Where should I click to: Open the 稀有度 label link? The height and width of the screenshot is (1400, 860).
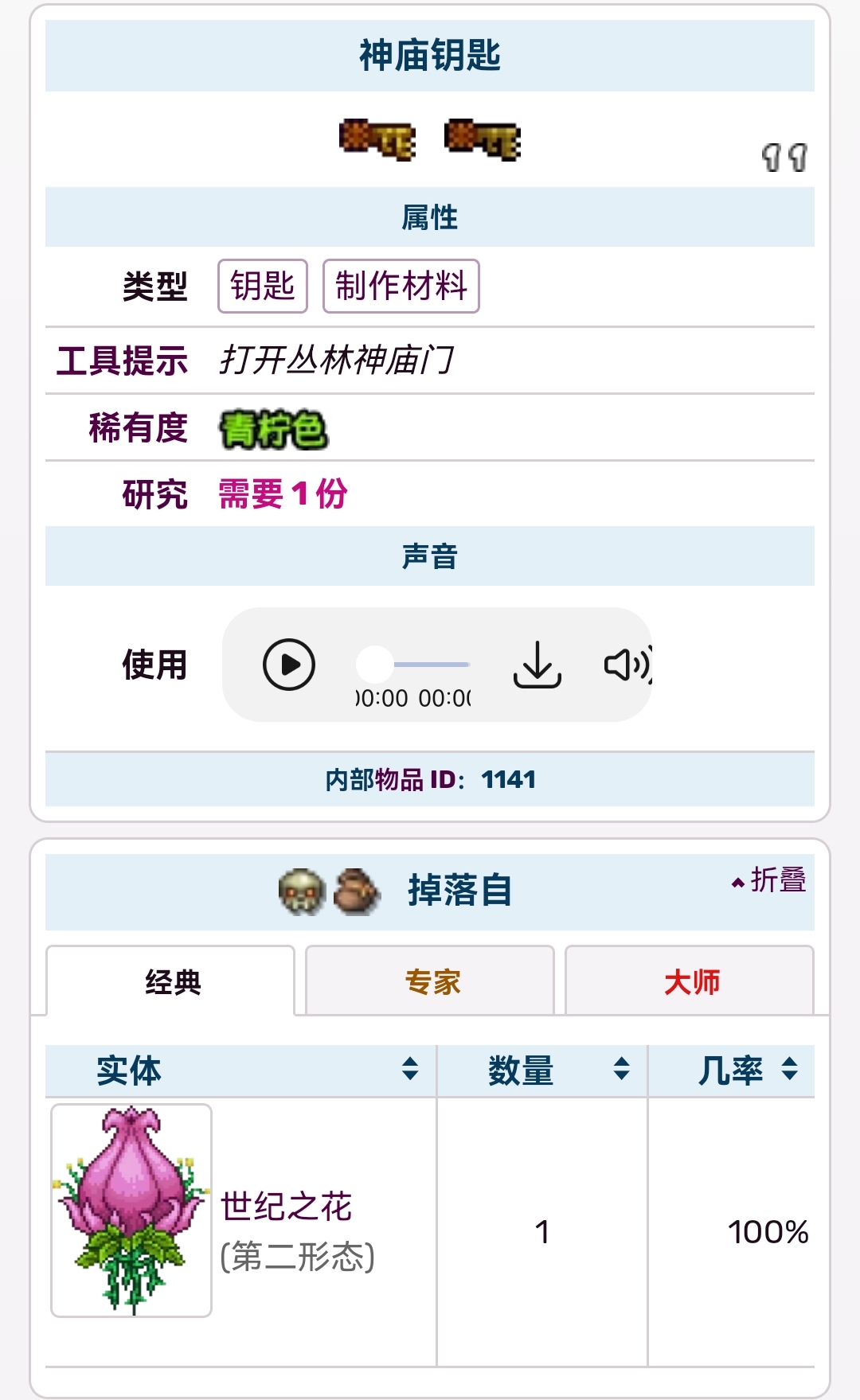138,428
